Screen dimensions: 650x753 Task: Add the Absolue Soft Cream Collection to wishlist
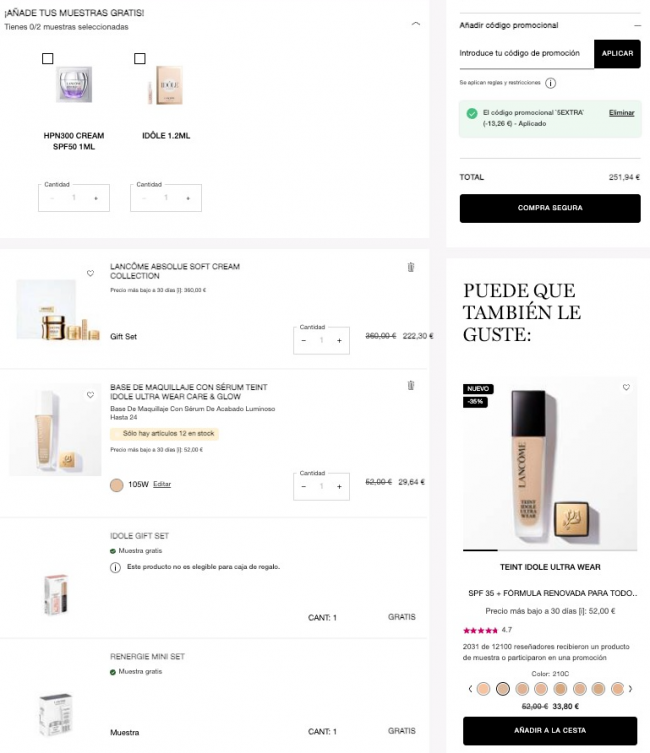point(90,273)
